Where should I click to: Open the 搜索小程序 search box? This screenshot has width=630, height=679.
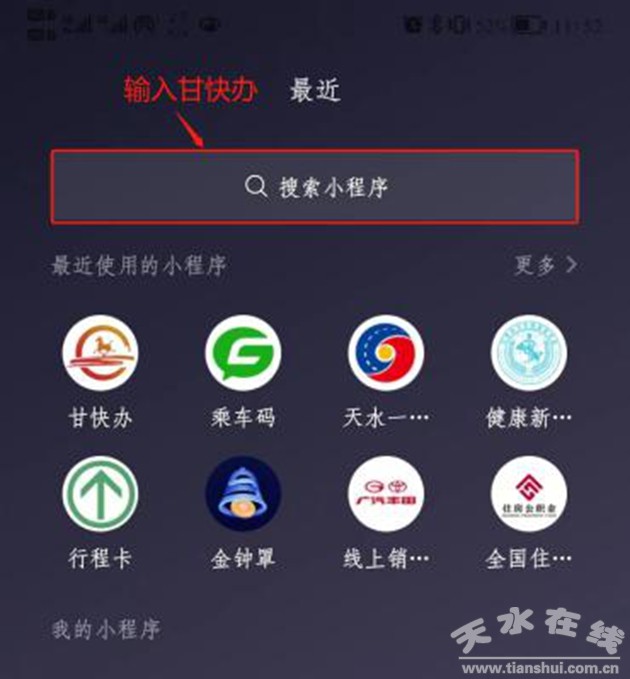pos(315,187)
